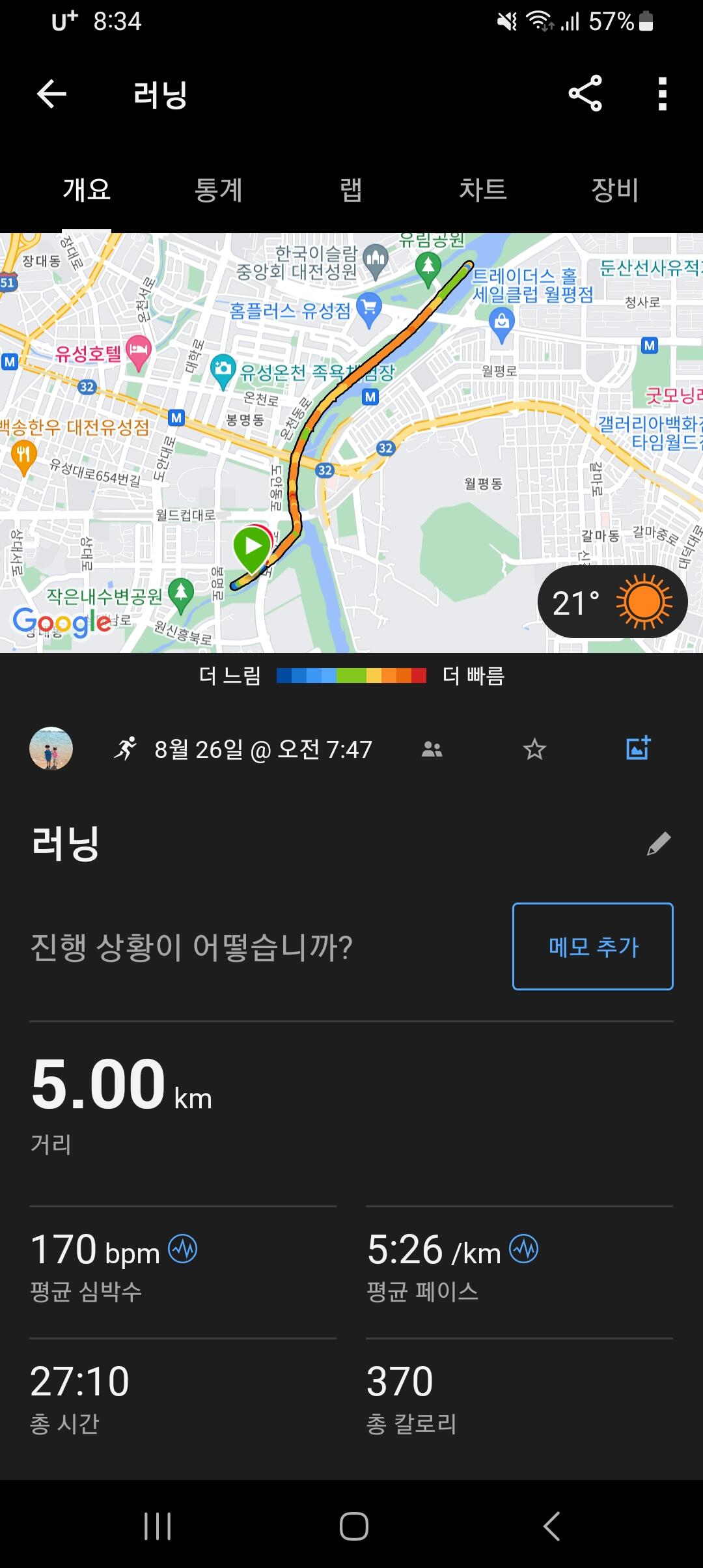
Task: Go back using the top arrow
Action: tap(51, 94)
